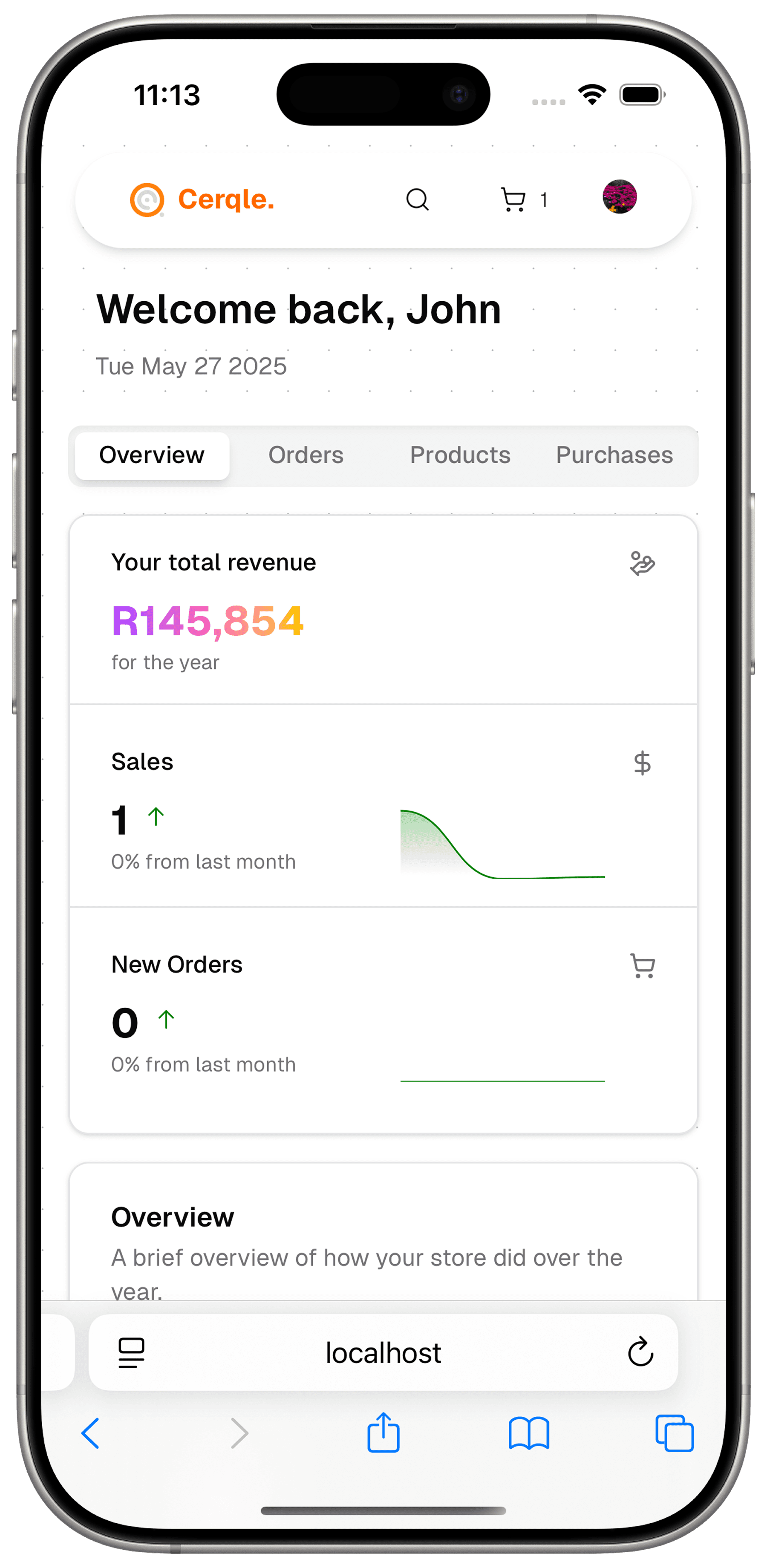Viewport: 767px width, 1568px height.
Task: Tap the localhost address bar
Action: (x=383, y=1352)
